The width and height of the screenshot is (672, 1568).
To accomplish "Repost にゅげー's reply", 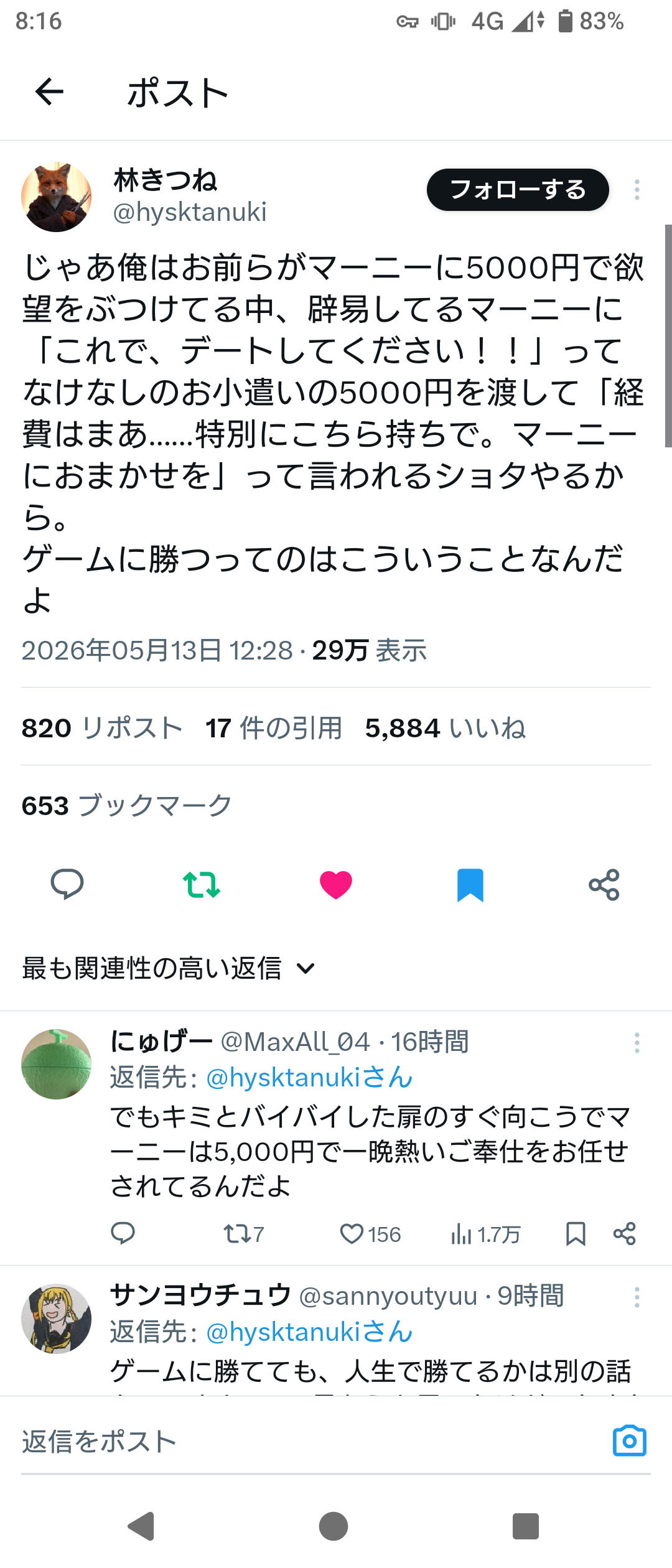I will pos(243,1234).
